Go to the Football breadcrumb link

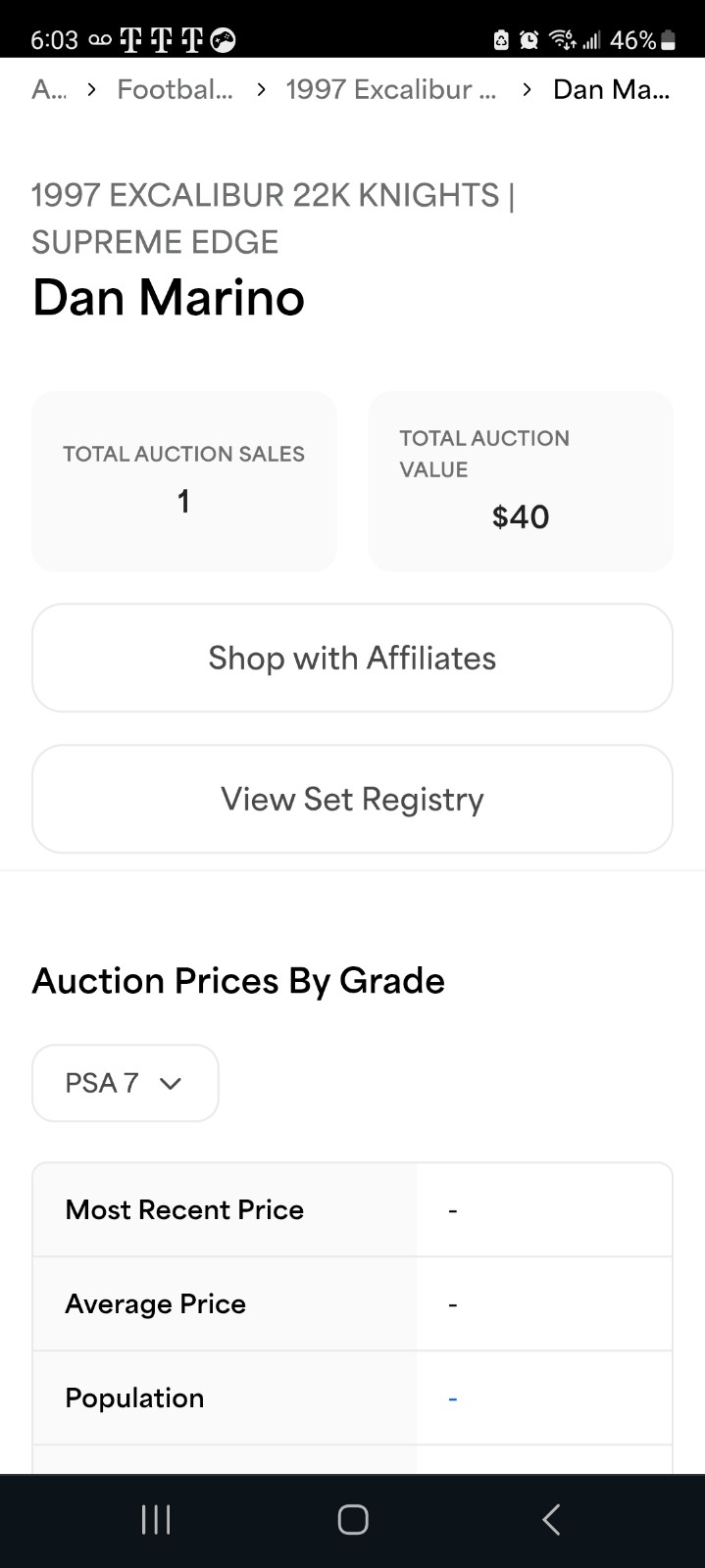point(176,89)
